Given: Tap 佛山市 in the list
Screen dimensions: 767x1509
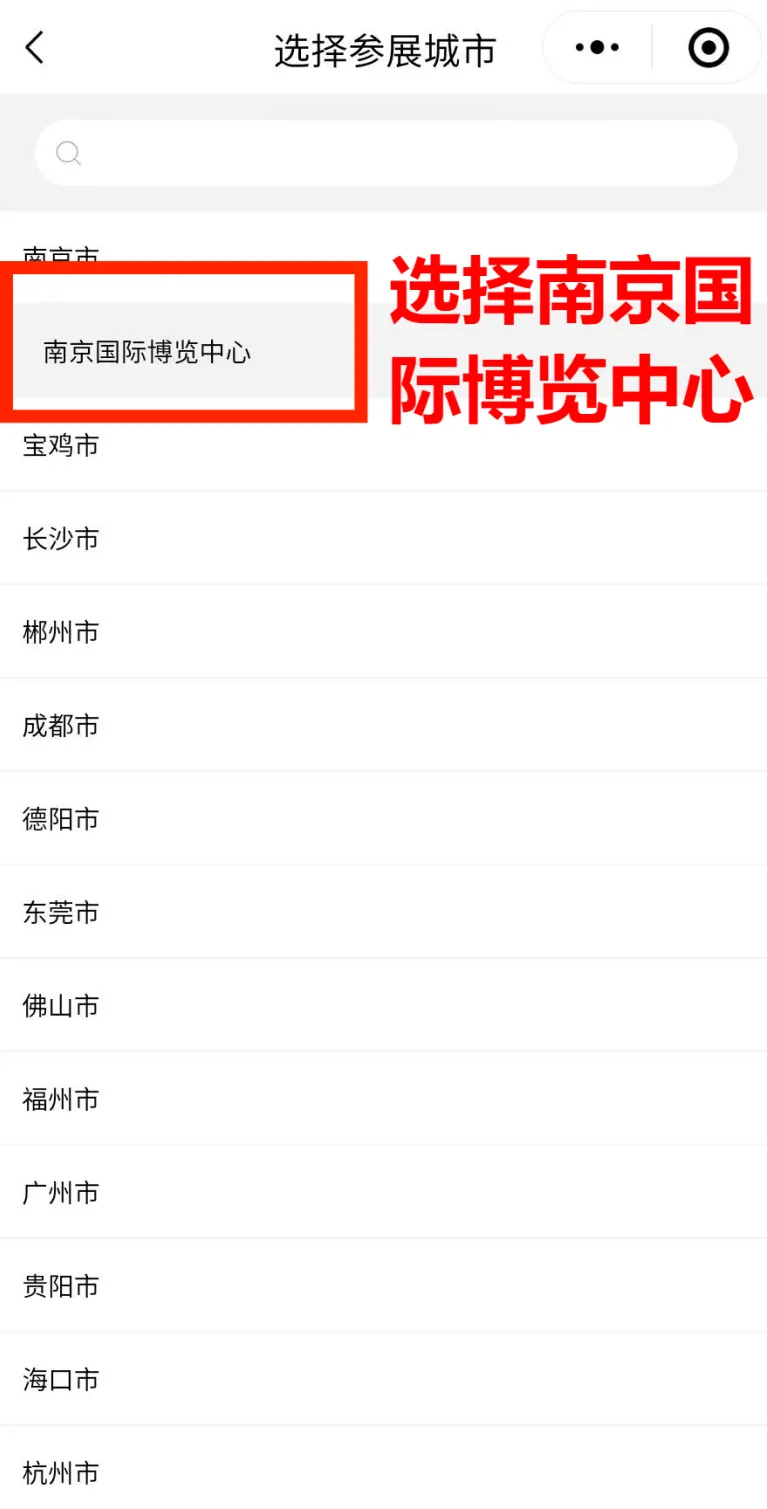Looking at the screenshot, I should tap(61, 1005).
